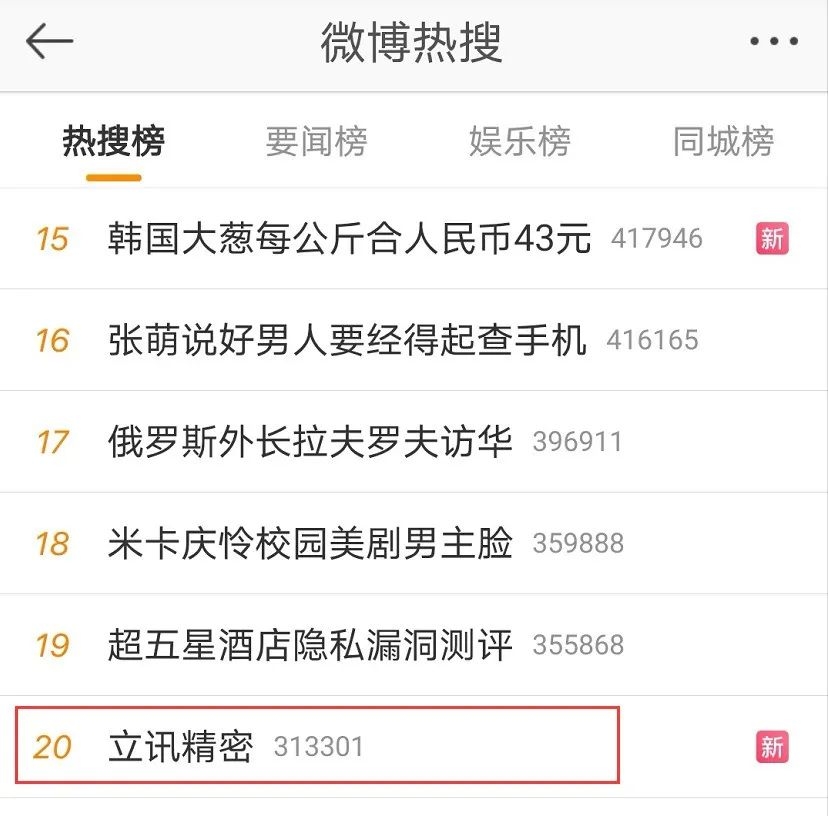The image size is (828, 816).
Task: View topic 超五星酒店隐私漏洞测评
Action: click(310, 644)
